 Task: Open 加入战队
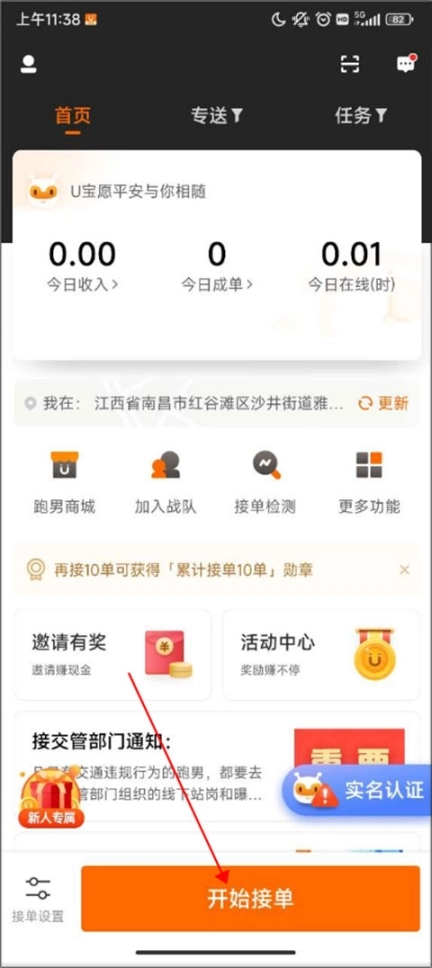coord(165,482)
